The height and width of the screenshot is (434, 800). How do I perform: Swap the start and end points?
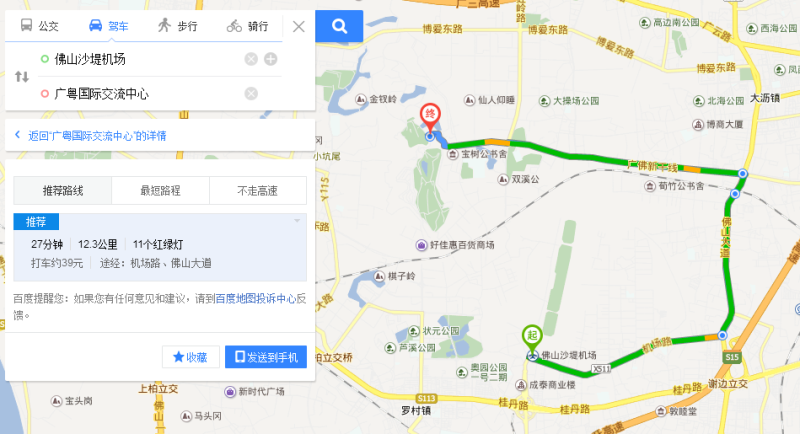(x=22, y=76)
